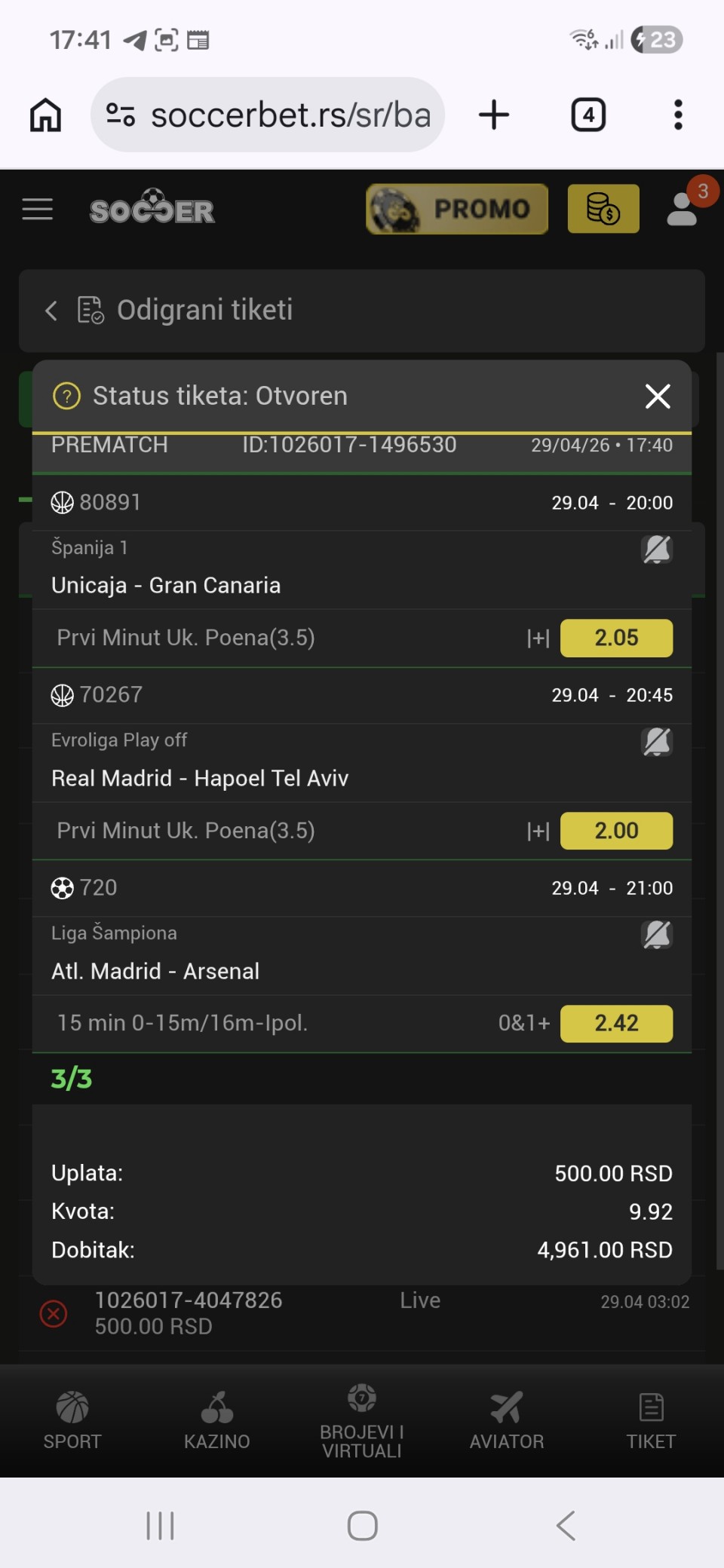Open the TIKET tab

pos(651,1421)
